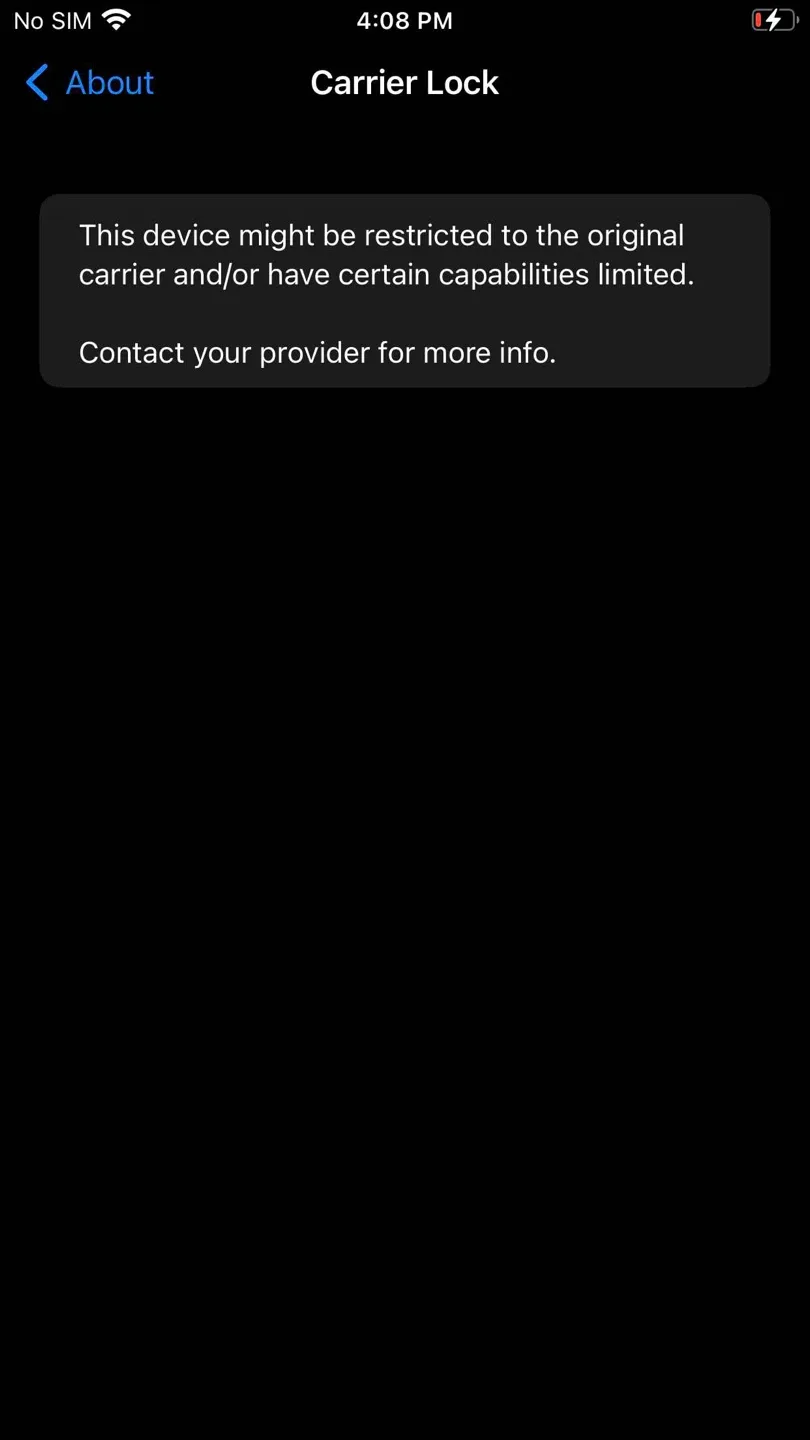Select the first line of the restriction notice
This screenshot has width=810, height=1440.
click(381, 235)
